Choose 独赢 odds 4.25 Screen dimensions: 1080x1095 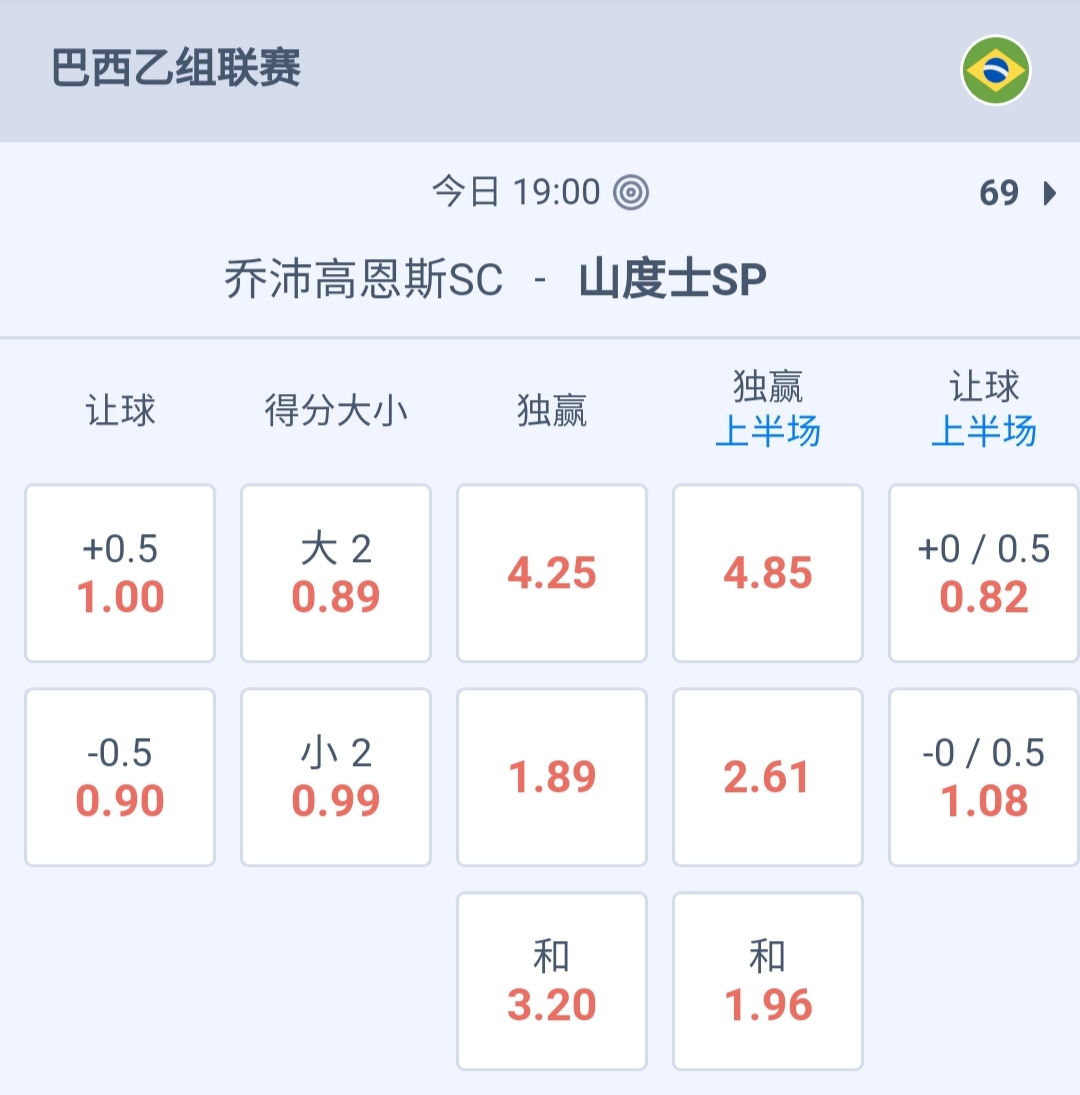click(552, 573)
